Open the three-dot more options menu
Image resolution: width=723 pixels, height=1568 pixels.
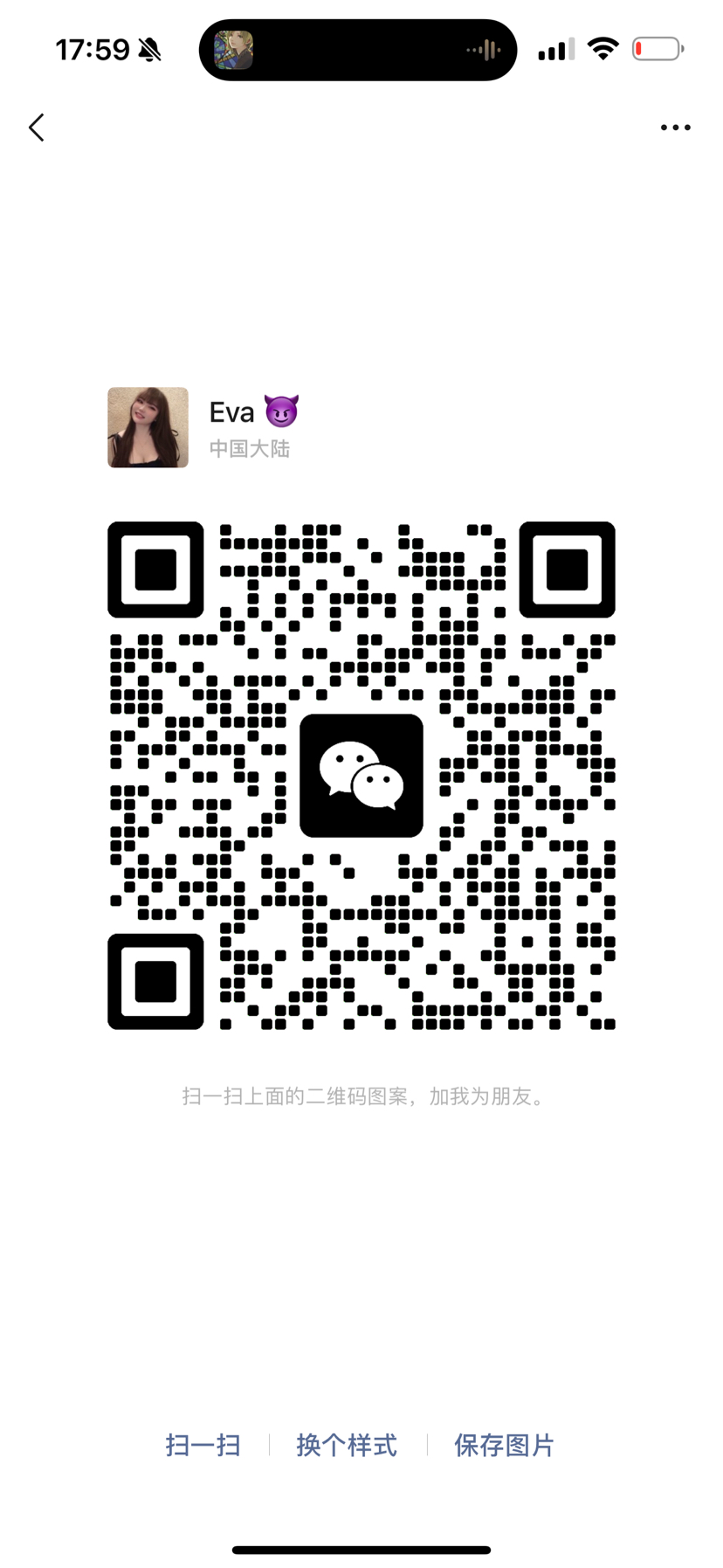point(675,128)
